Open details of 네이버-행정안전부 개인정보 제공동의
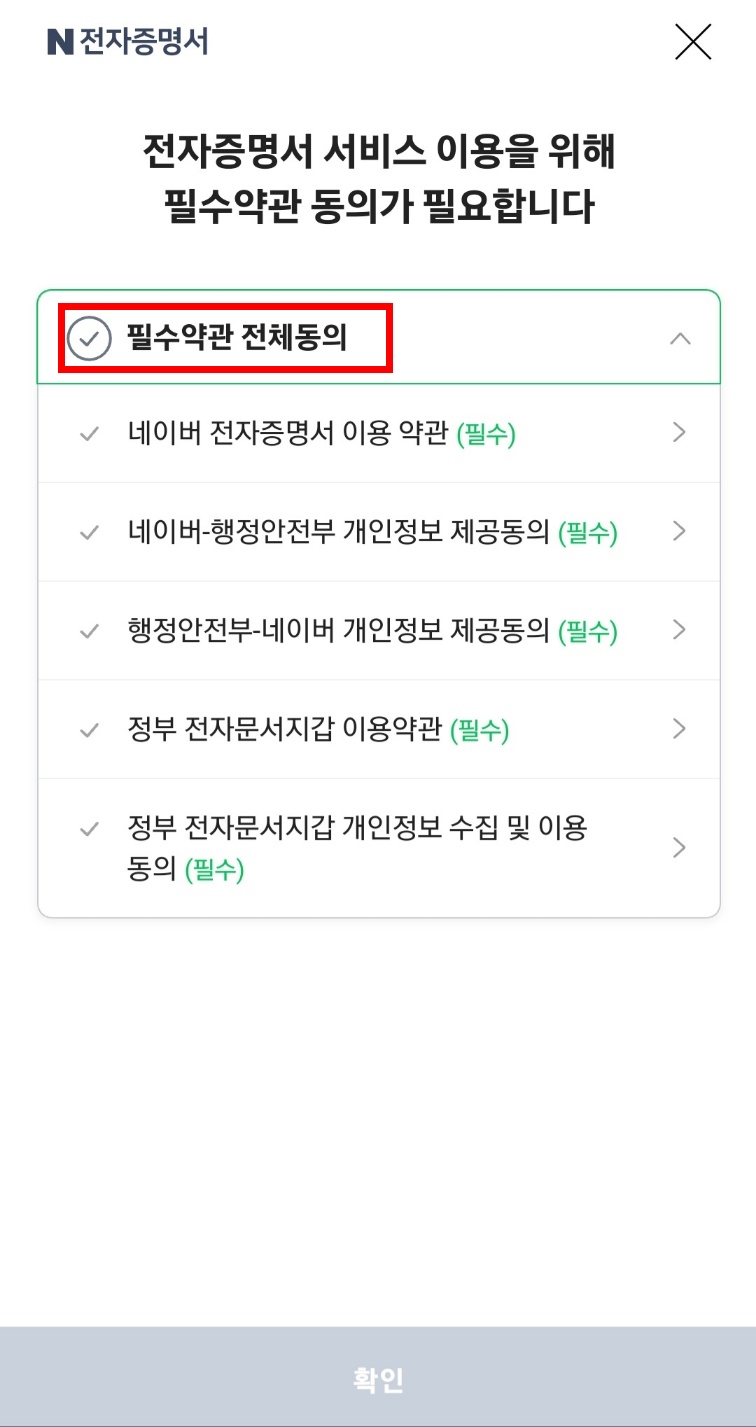 tap(679, 531)
